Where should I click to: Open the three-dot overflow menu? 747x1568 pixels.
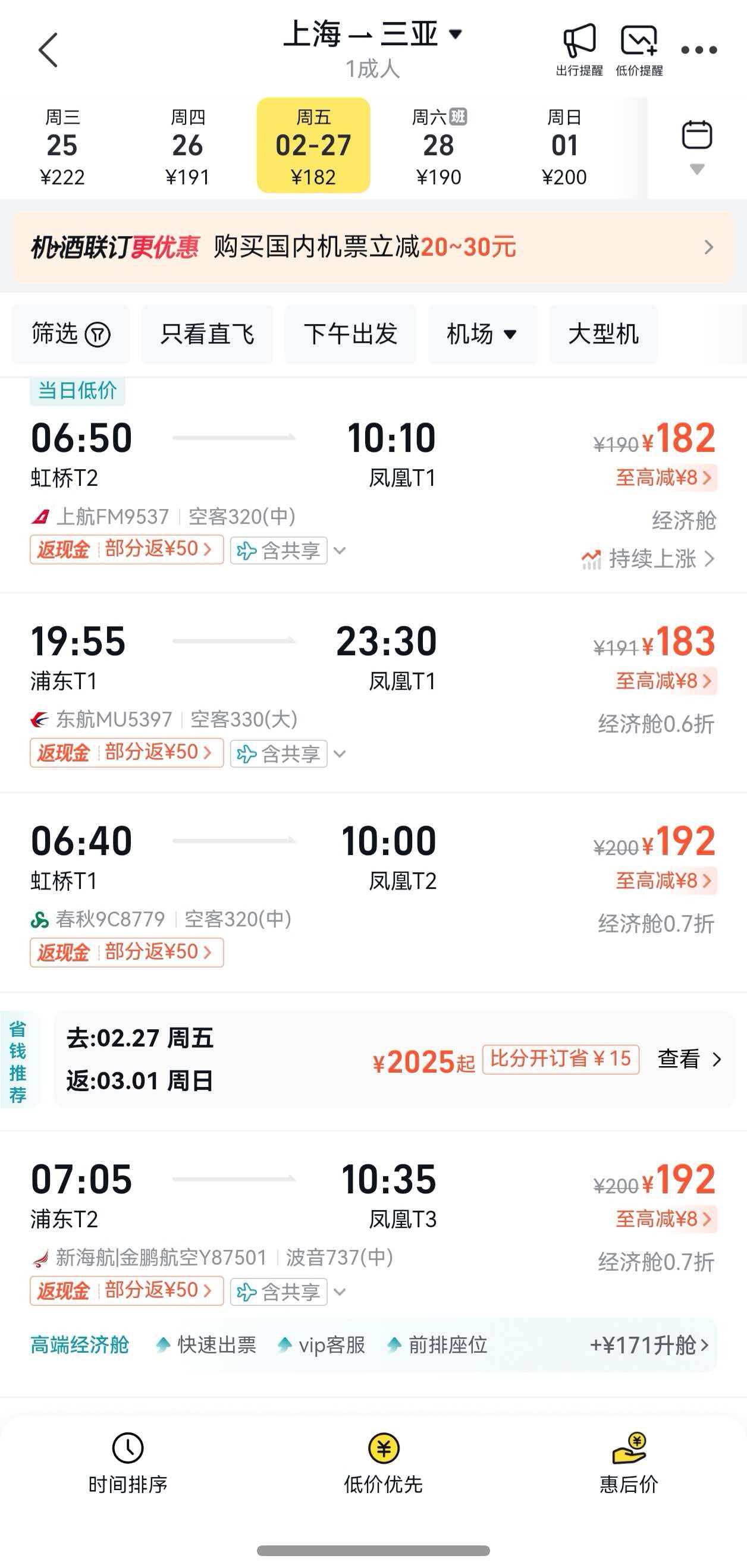pos(699,50)
